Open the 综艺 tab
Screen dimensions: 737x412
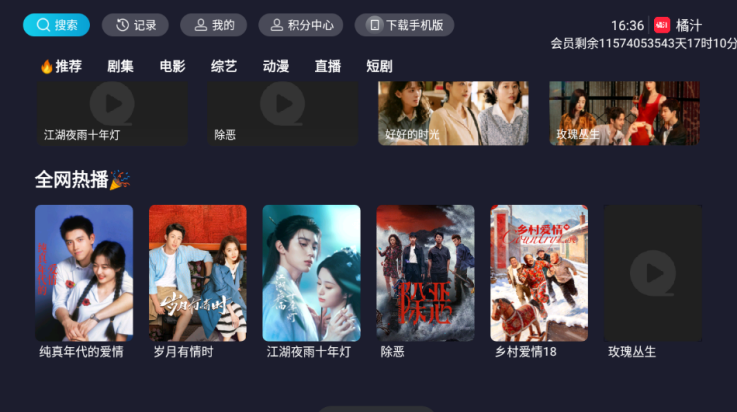tap(224, 66)
